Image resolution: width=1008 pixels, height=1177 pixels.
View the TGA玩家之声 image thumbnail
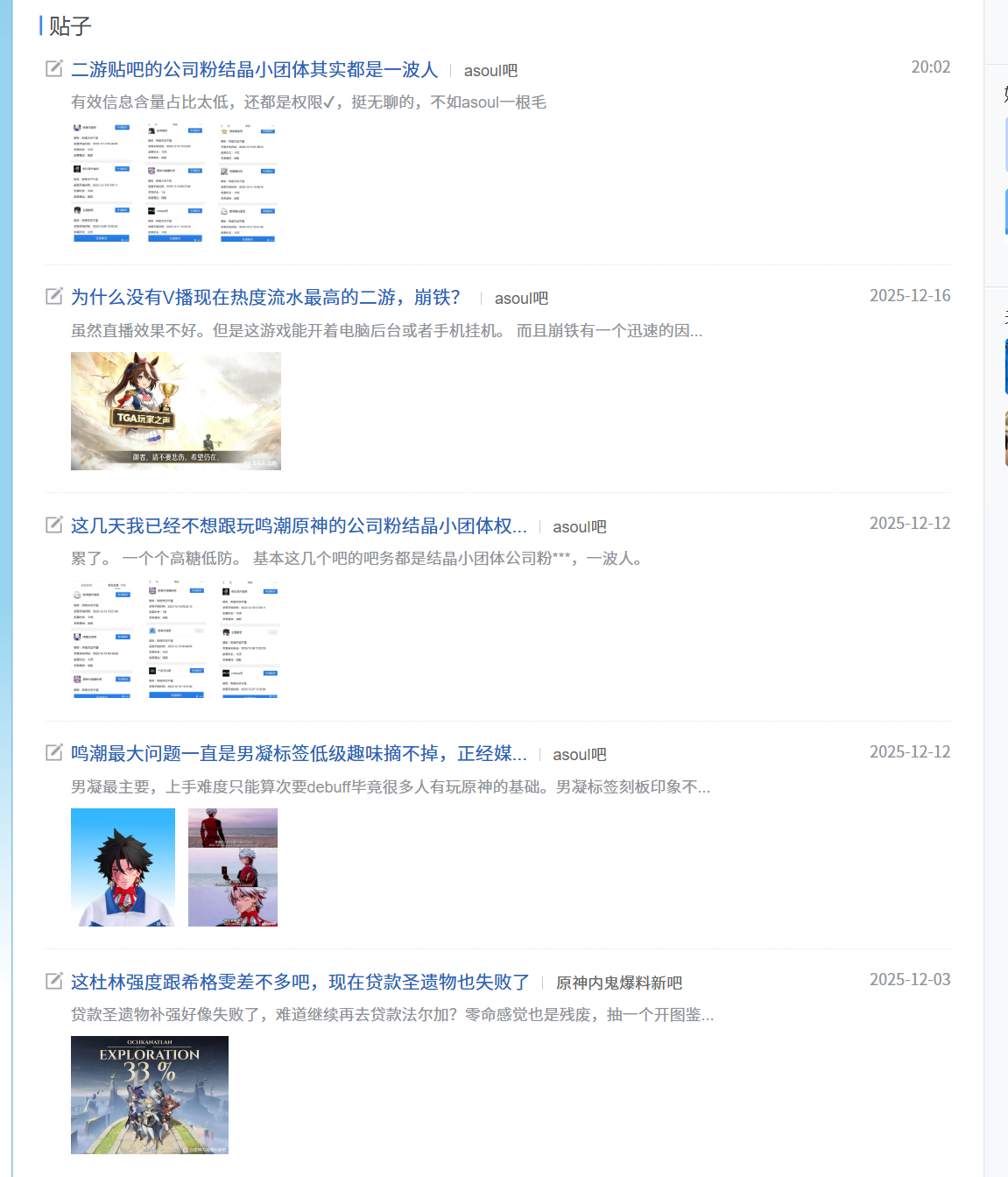pos(176,411)
